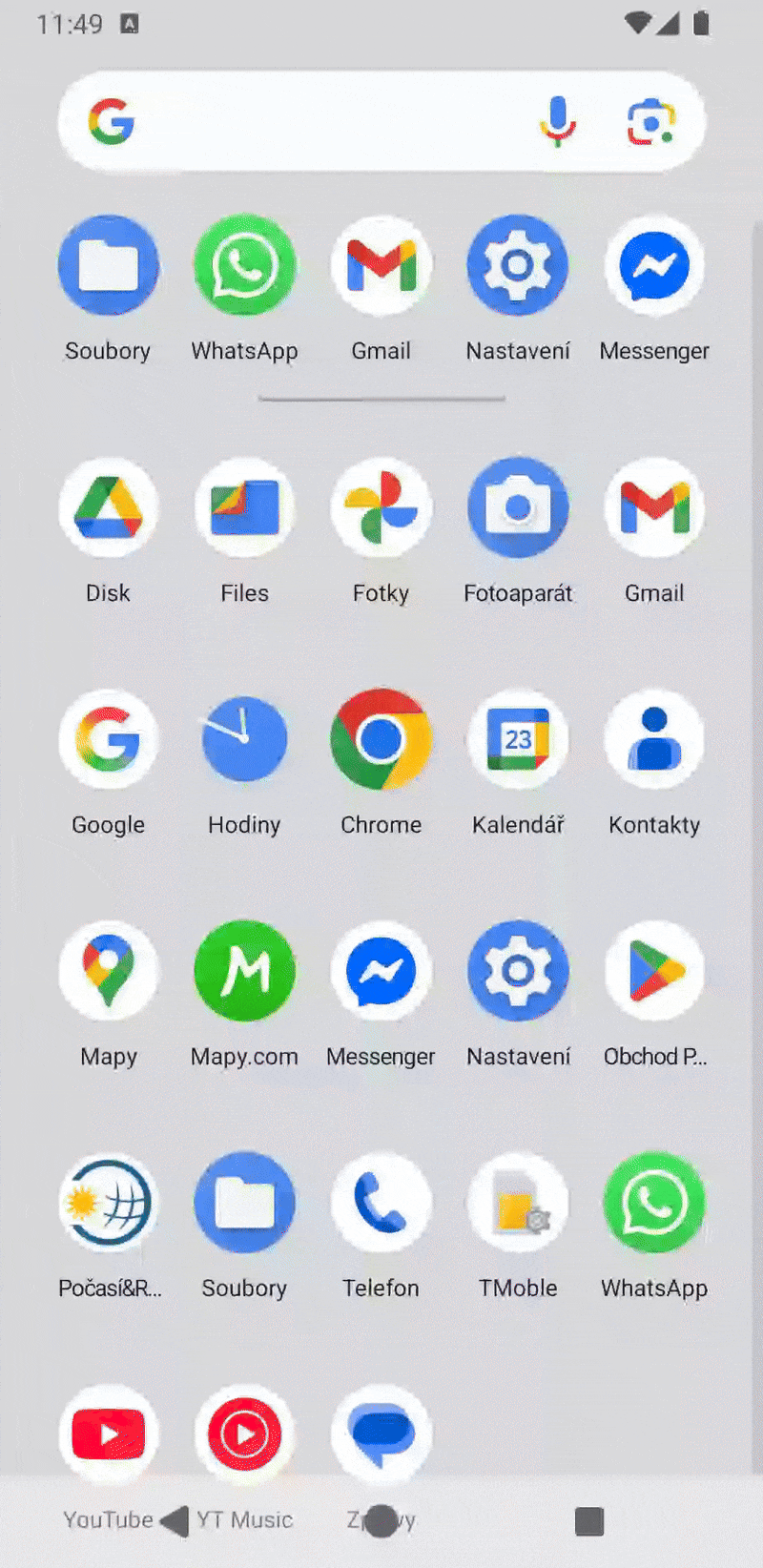Launch Fotoaparát camera
The image size is (763, 1568).
(518, 508)
